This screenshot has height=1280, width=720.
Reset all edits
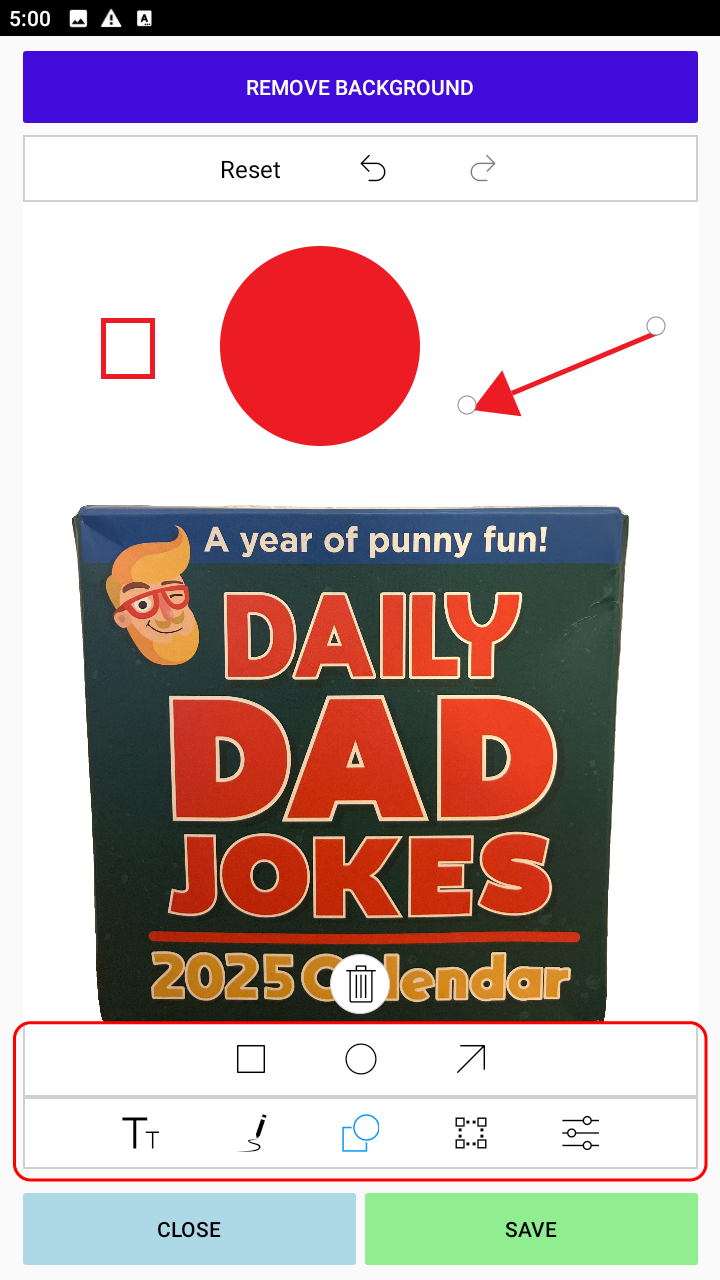point(250,170)
